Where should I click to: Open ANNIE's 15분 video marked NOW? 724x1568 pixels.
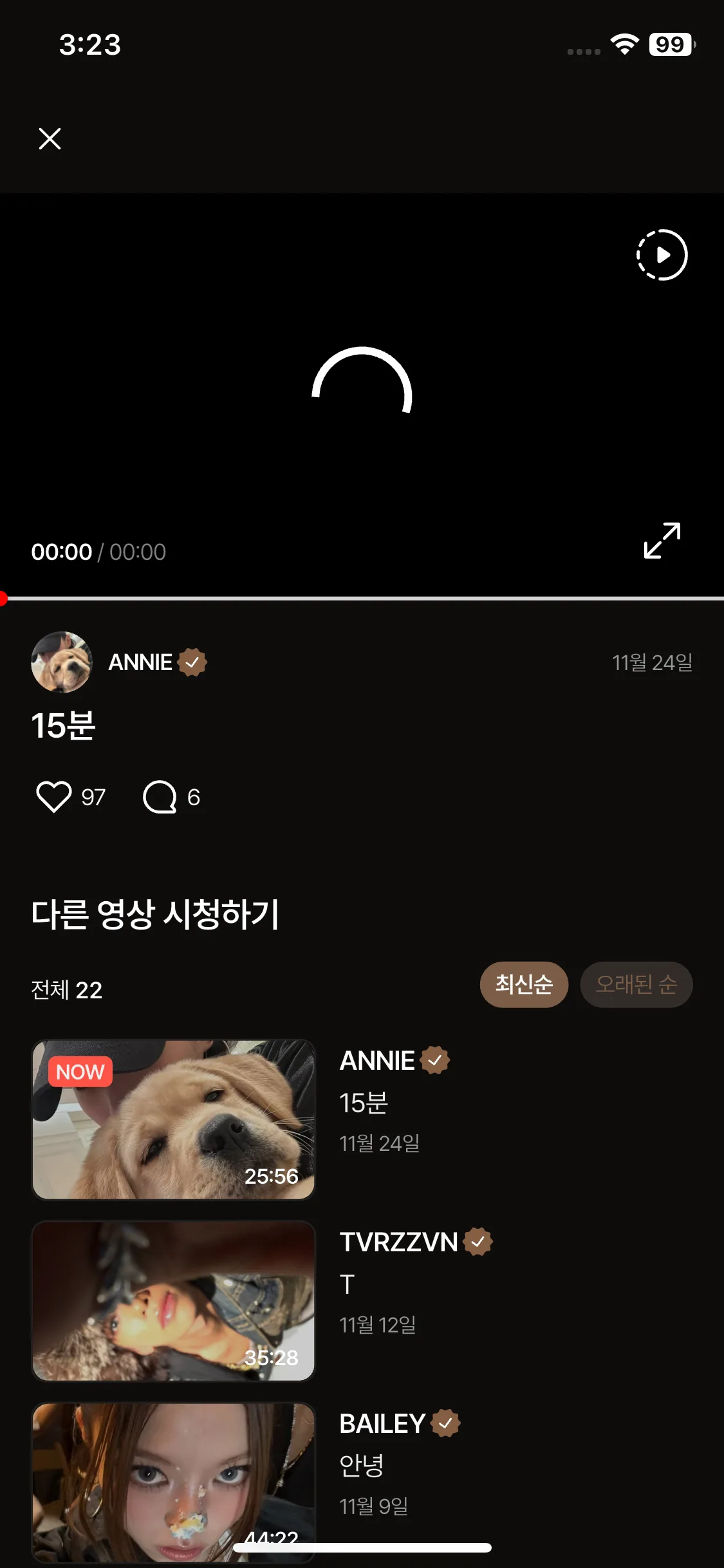(174, 1119)
